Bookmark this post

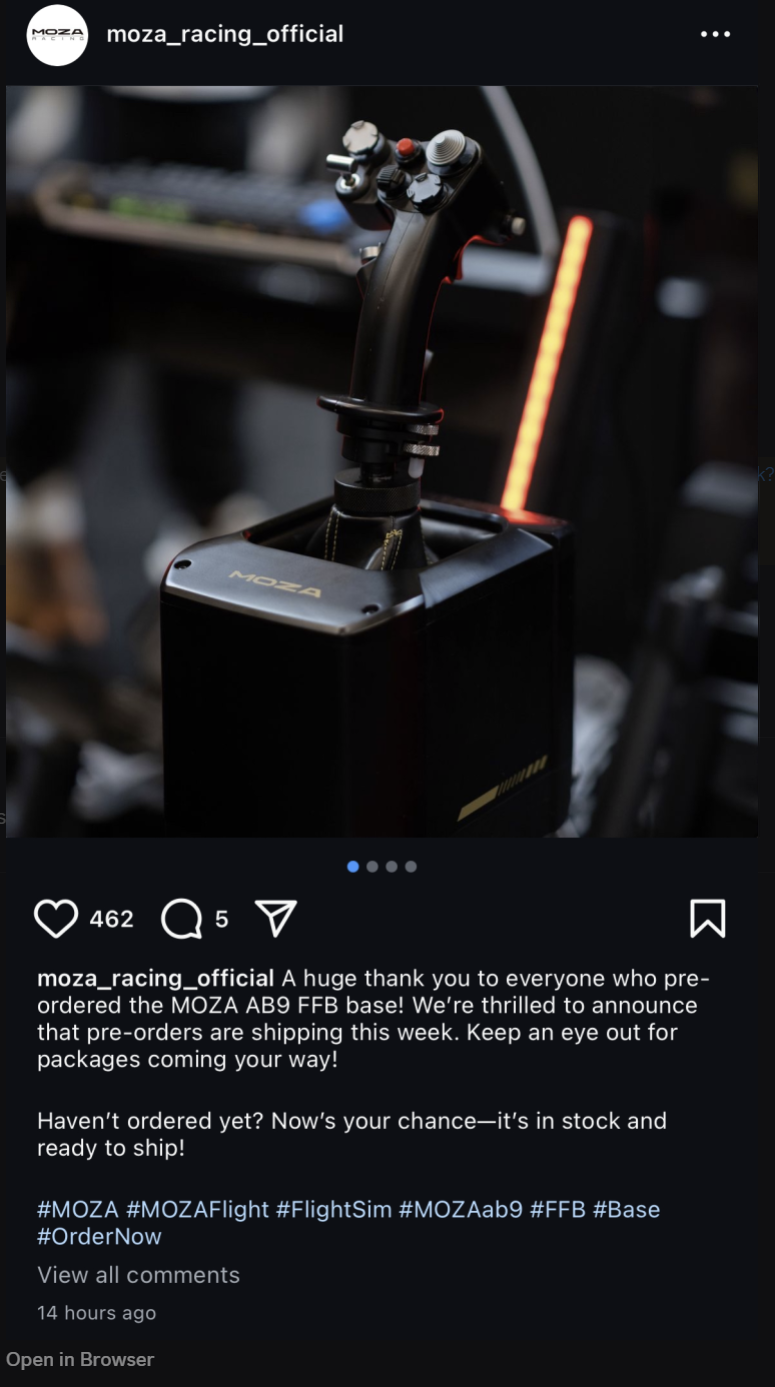tap(707, 918)
